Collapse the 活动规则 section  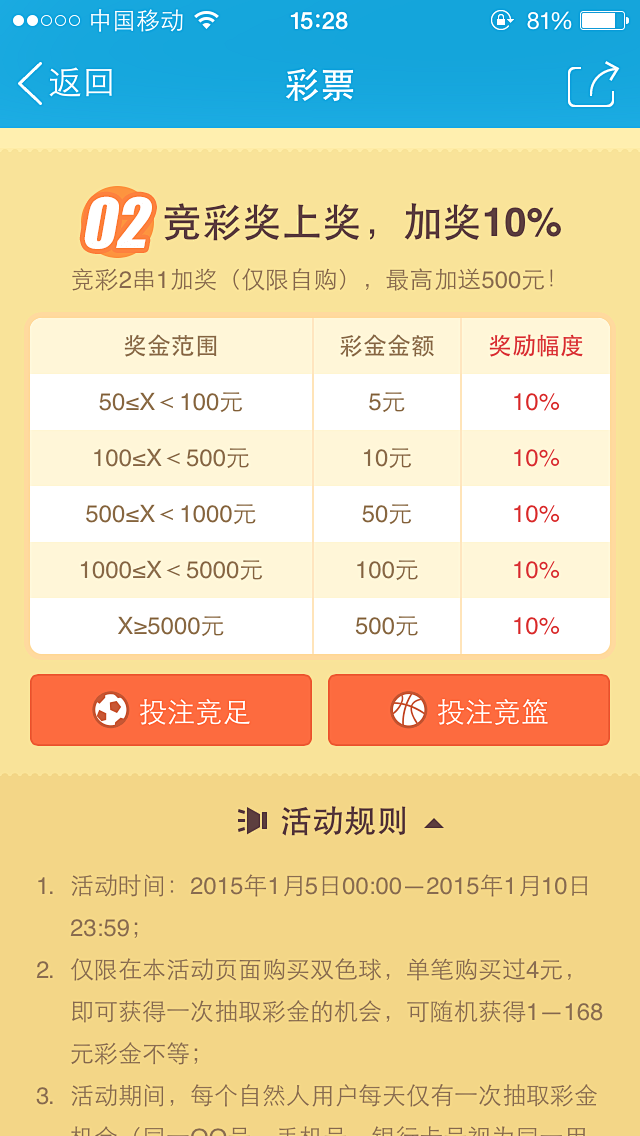[x=433, y=823]
